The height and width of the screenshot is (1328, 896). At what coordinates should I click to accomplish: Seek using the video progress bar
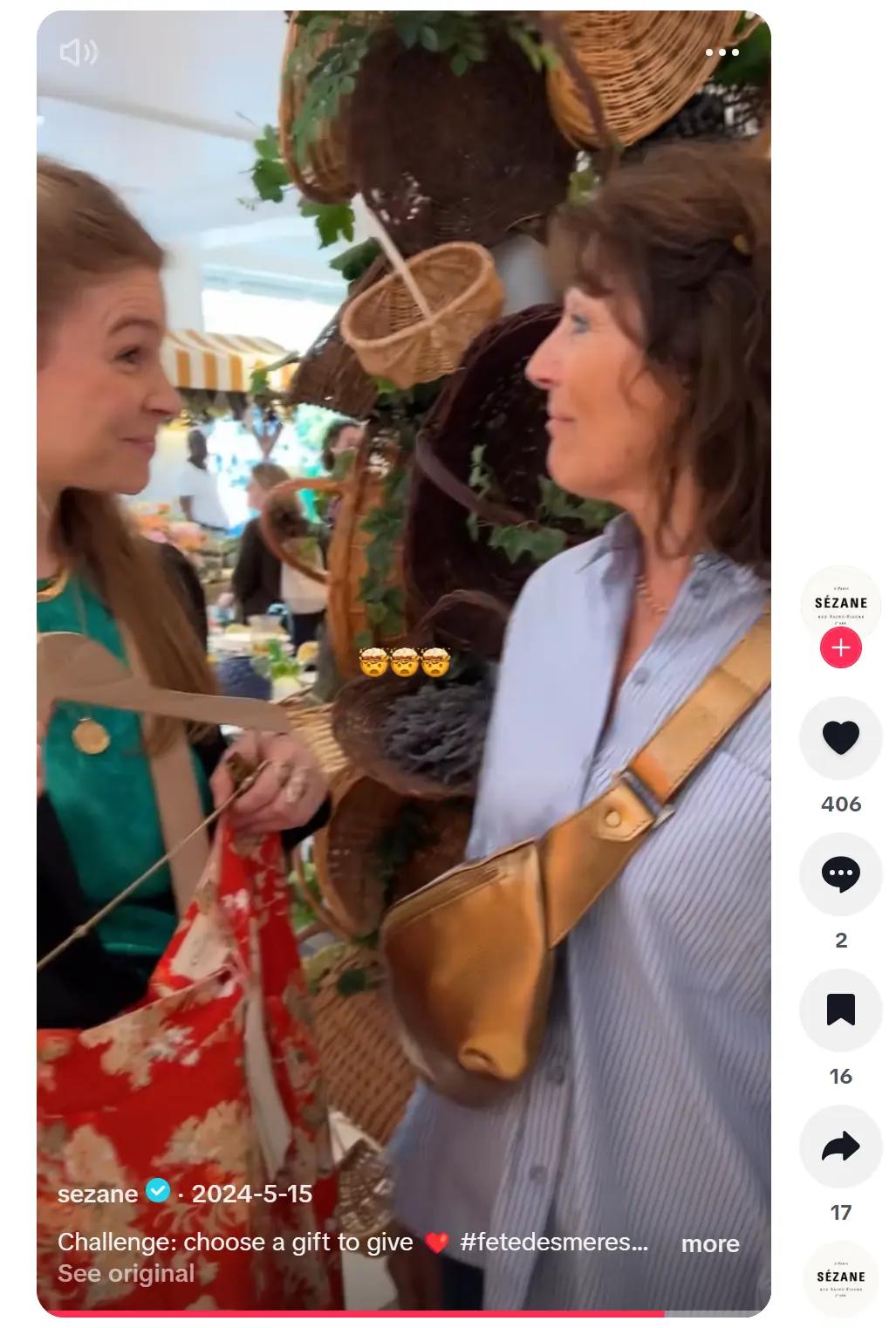point(403,1313)
